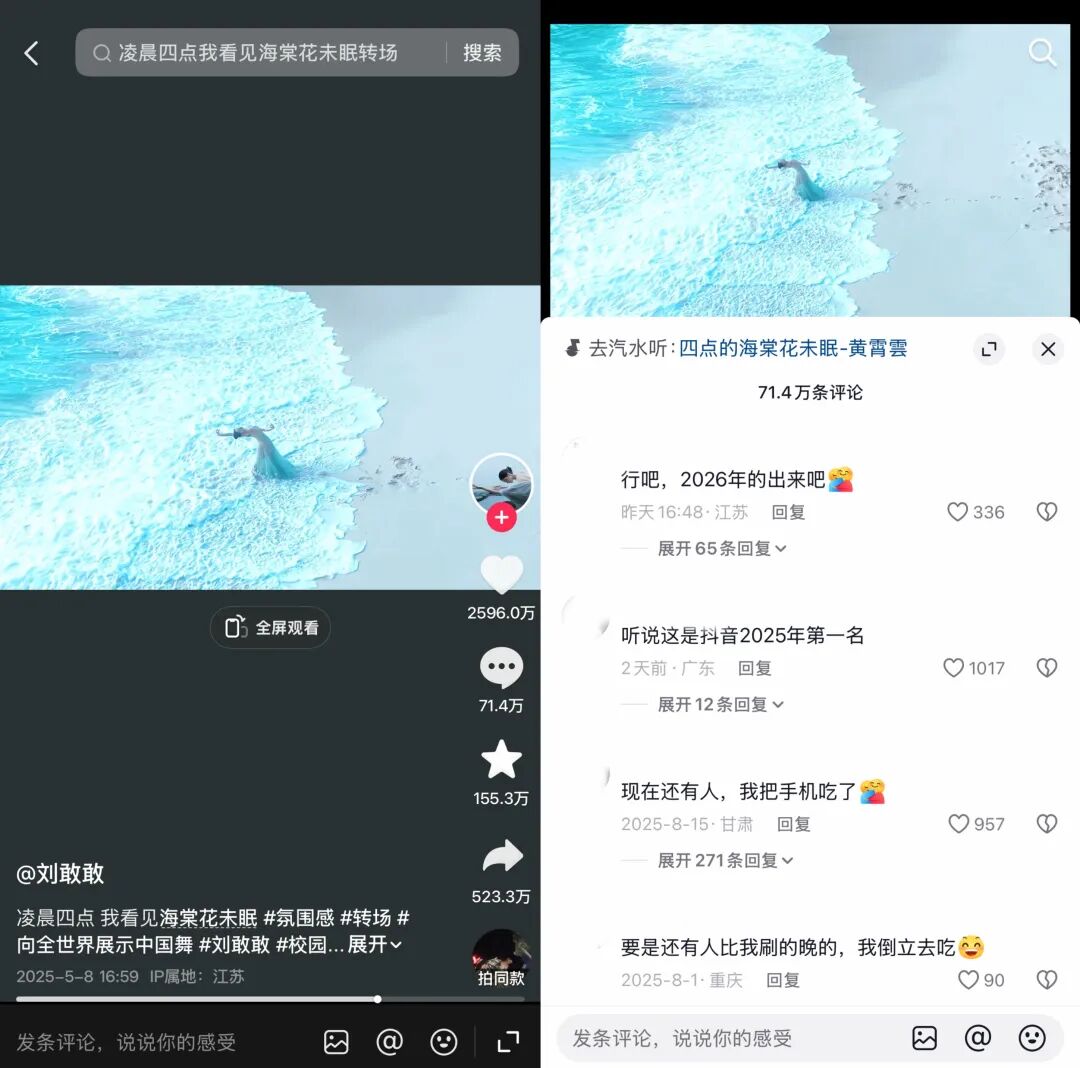This screenshot has height=1068, width=1080.
Task: Share the video using the 523.3万 arrow
Action: (x=501, y=857)
